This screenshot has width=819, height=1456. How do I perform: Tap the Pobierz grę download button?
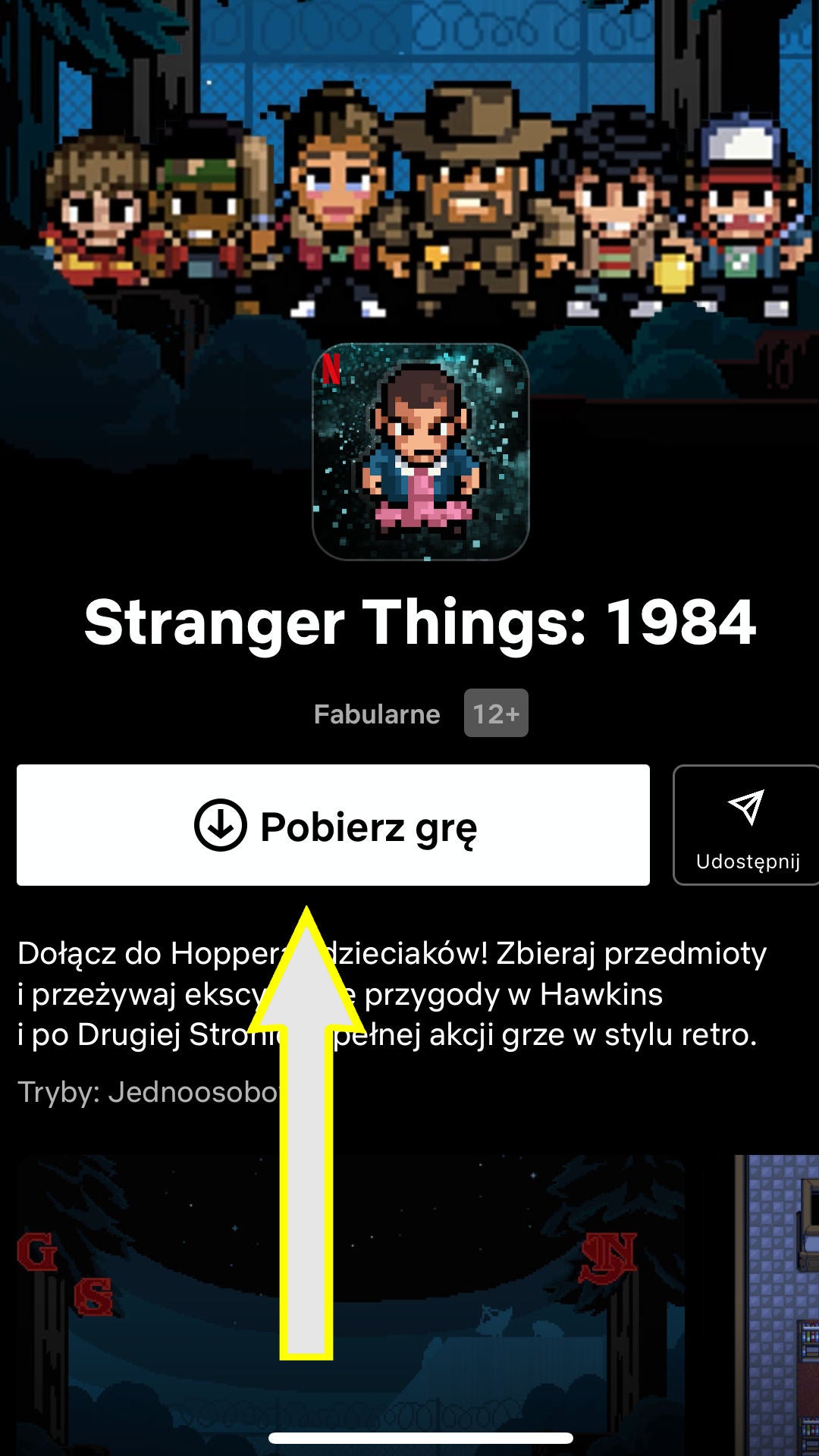click(x=333, y=825)
